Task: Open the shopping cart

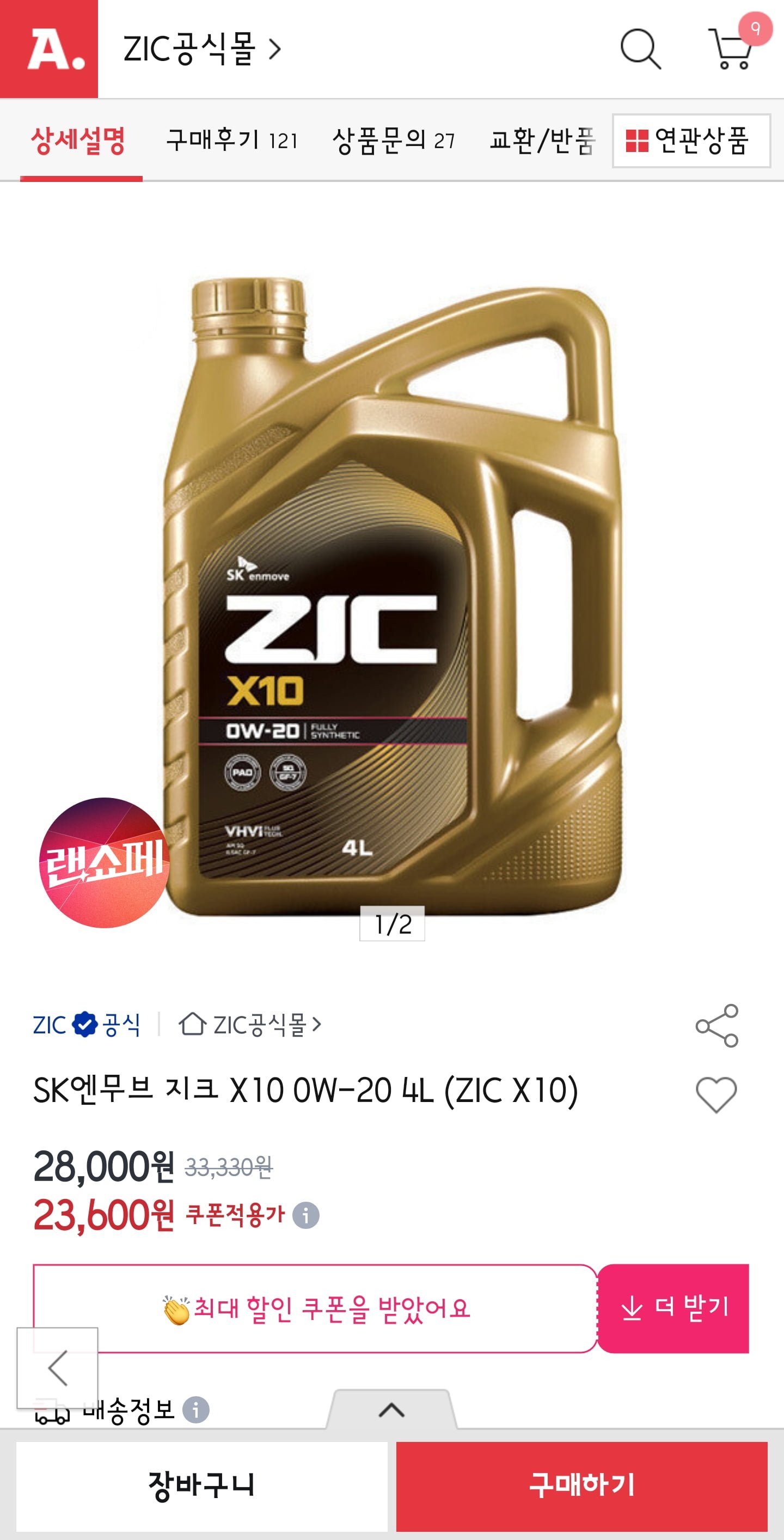Action: 730,49
